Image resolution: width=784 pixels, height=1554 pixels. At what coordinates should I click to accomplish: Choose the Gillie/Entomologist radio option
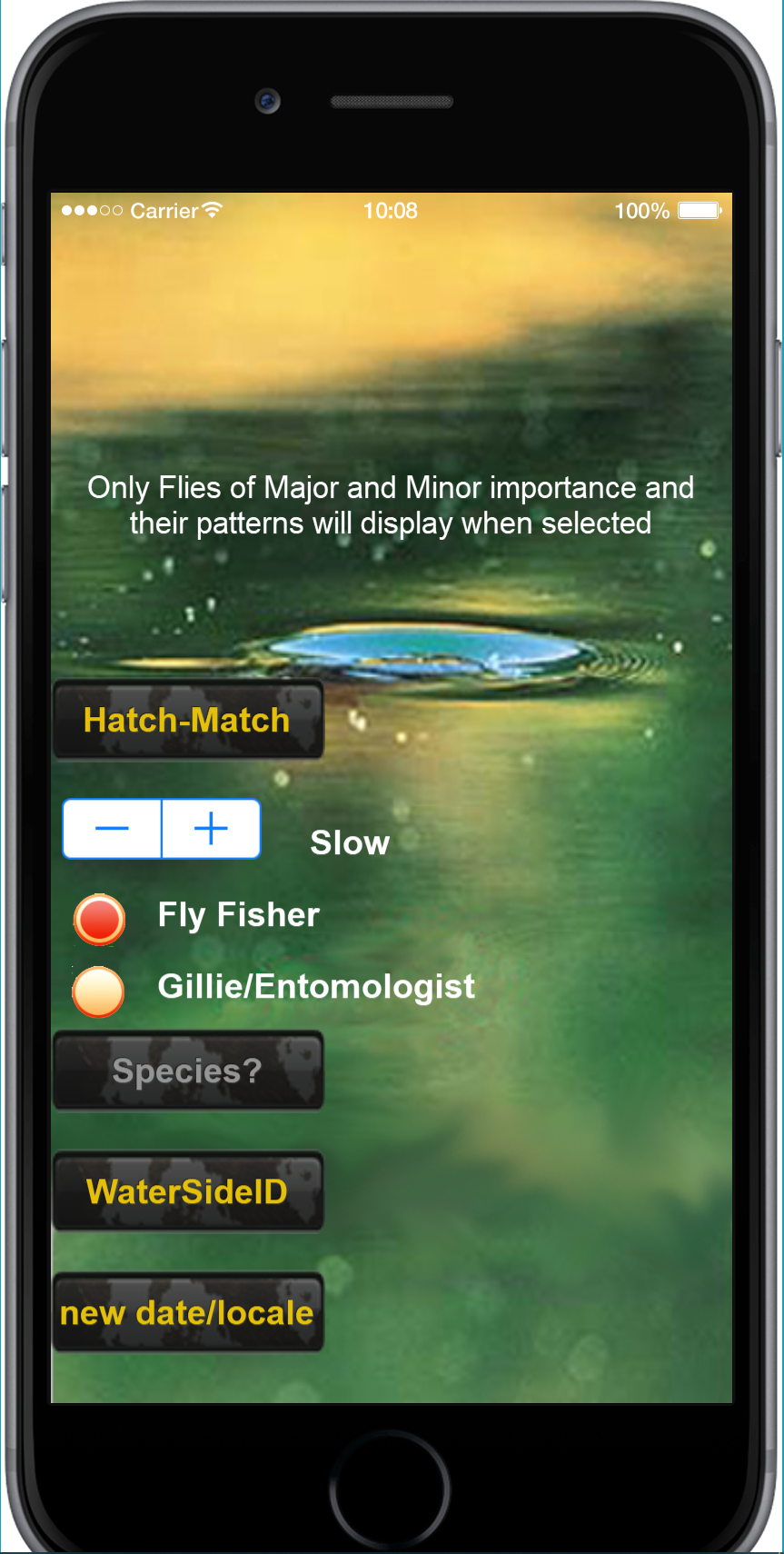pyautogui.click(x=98, y=991)
